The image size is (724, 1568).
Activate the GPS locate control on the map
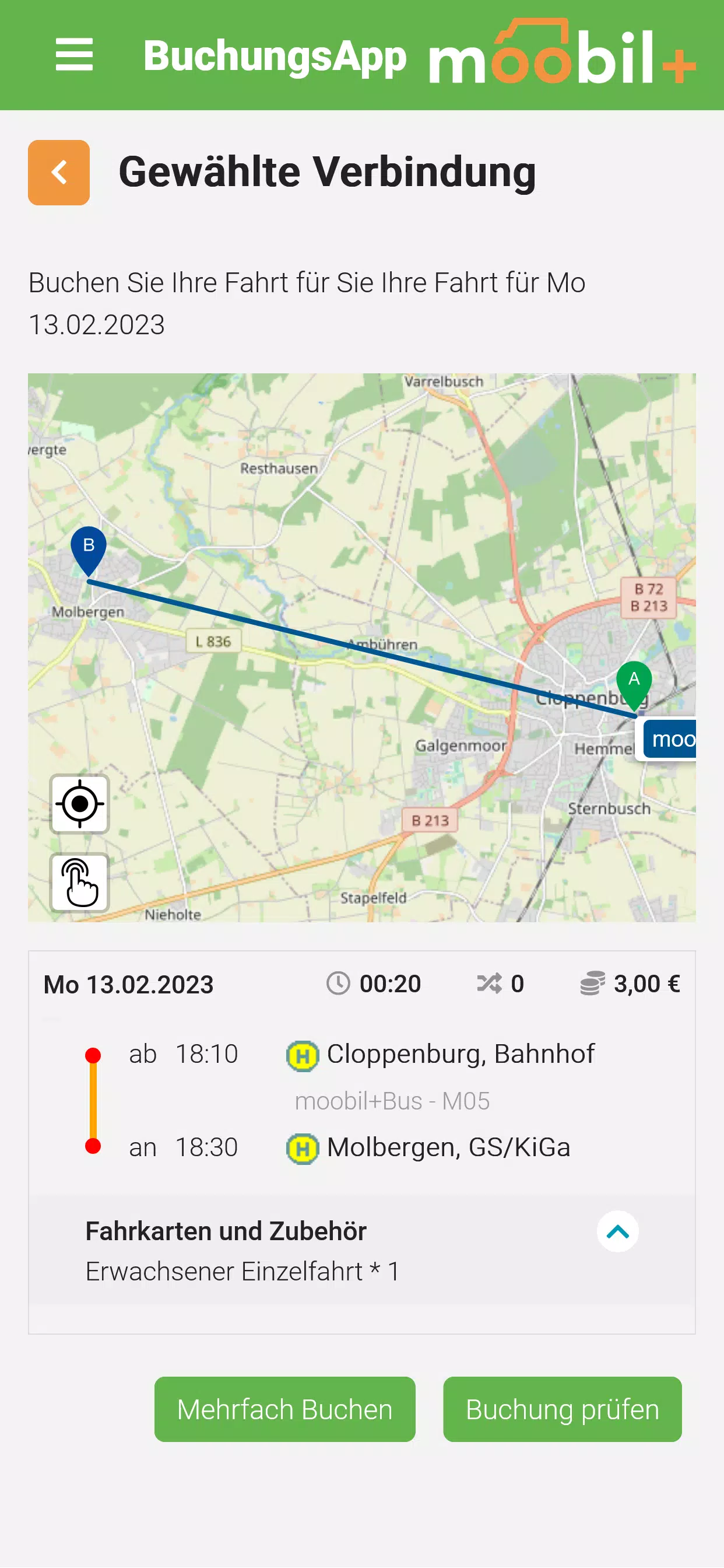coord(80,804)
